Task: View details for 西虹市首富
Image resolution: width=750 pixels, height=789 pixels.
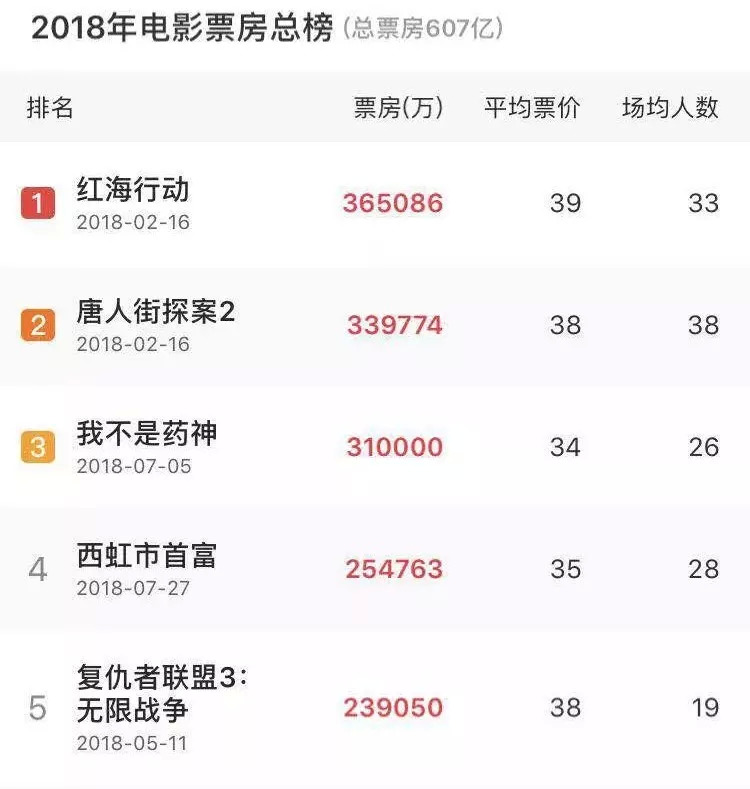Action: point(146,556)
